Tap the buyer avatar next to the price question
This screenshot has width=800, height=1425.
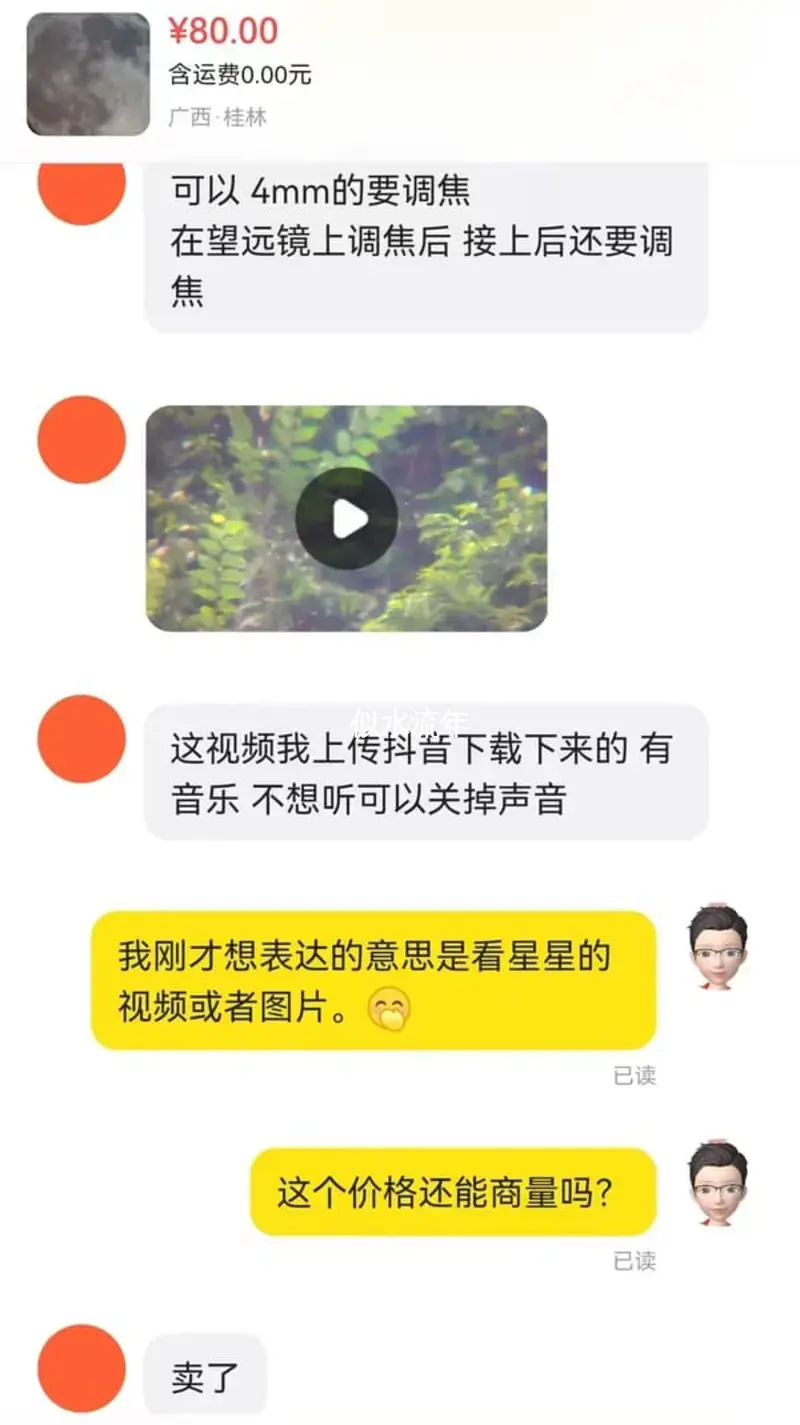tap(718, 1180)
